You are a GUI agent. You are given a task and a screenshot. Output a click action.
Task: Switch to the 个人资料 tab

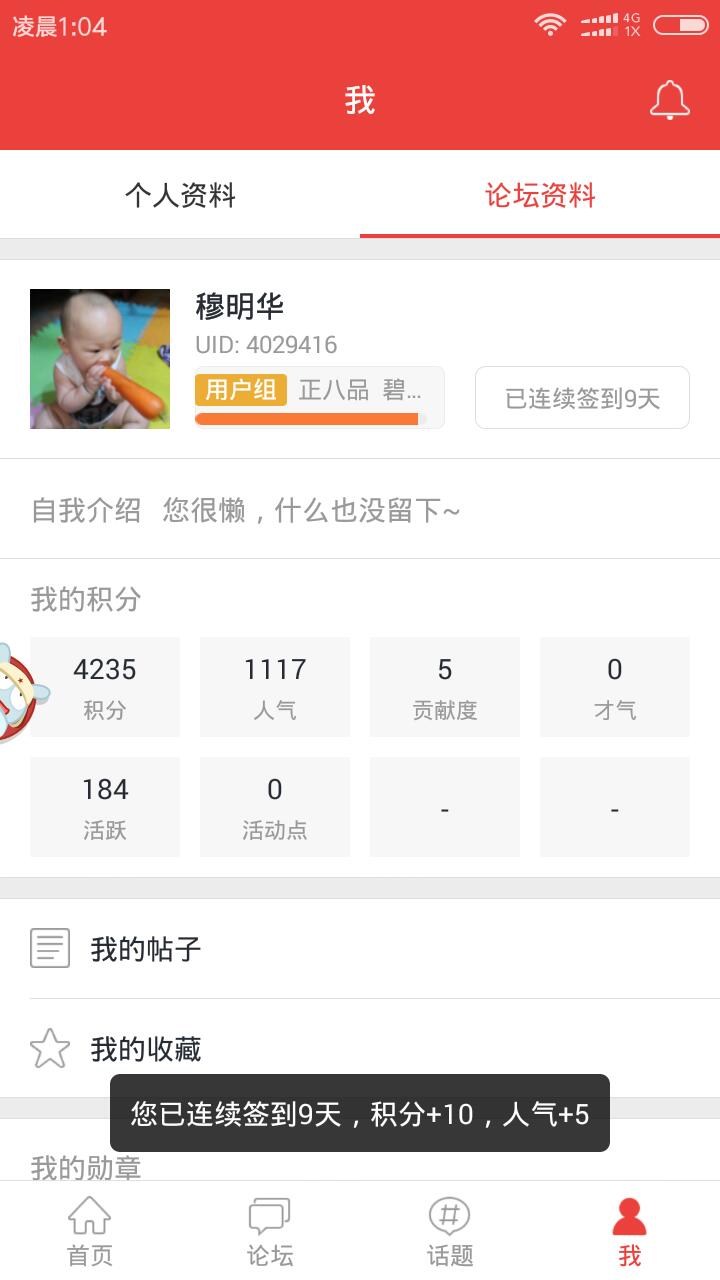tap(180, 195)
